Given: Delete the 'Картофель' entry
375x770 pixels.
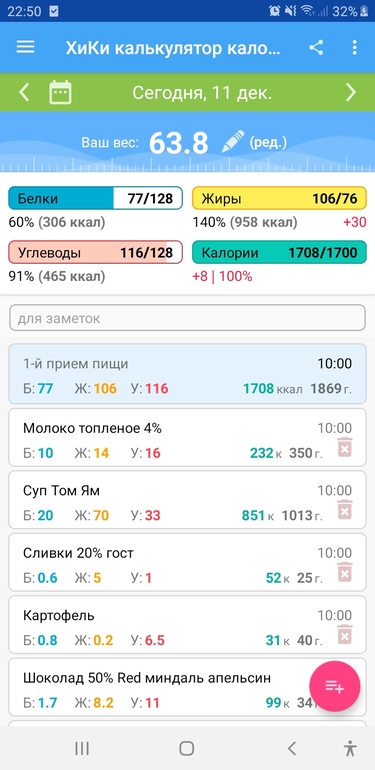Looking at the screenshot, I should (345, 634).
